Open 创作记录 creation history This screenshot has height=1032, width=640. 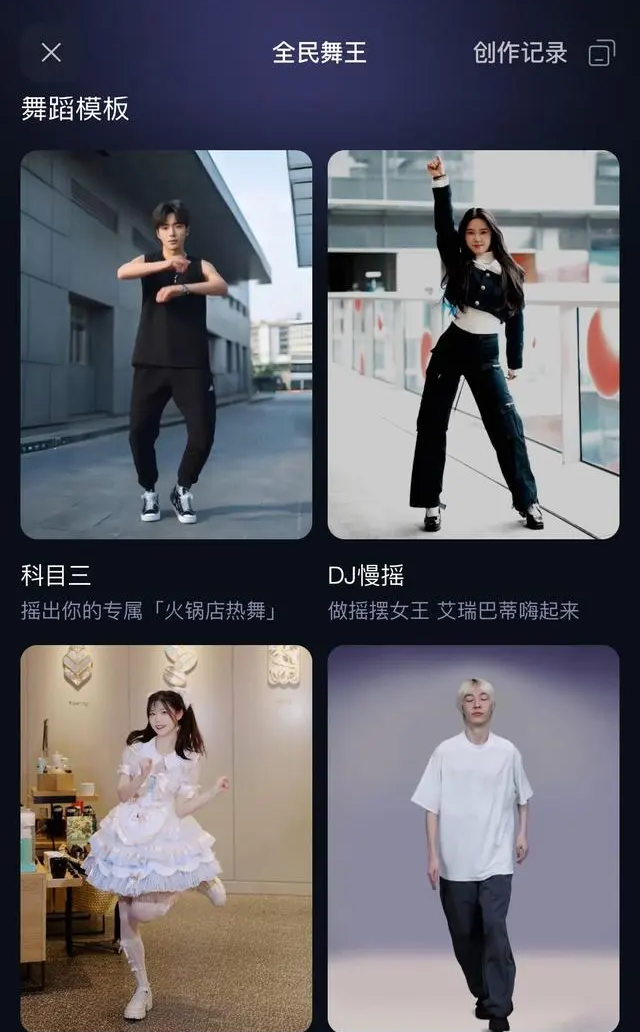coord(520,53)
